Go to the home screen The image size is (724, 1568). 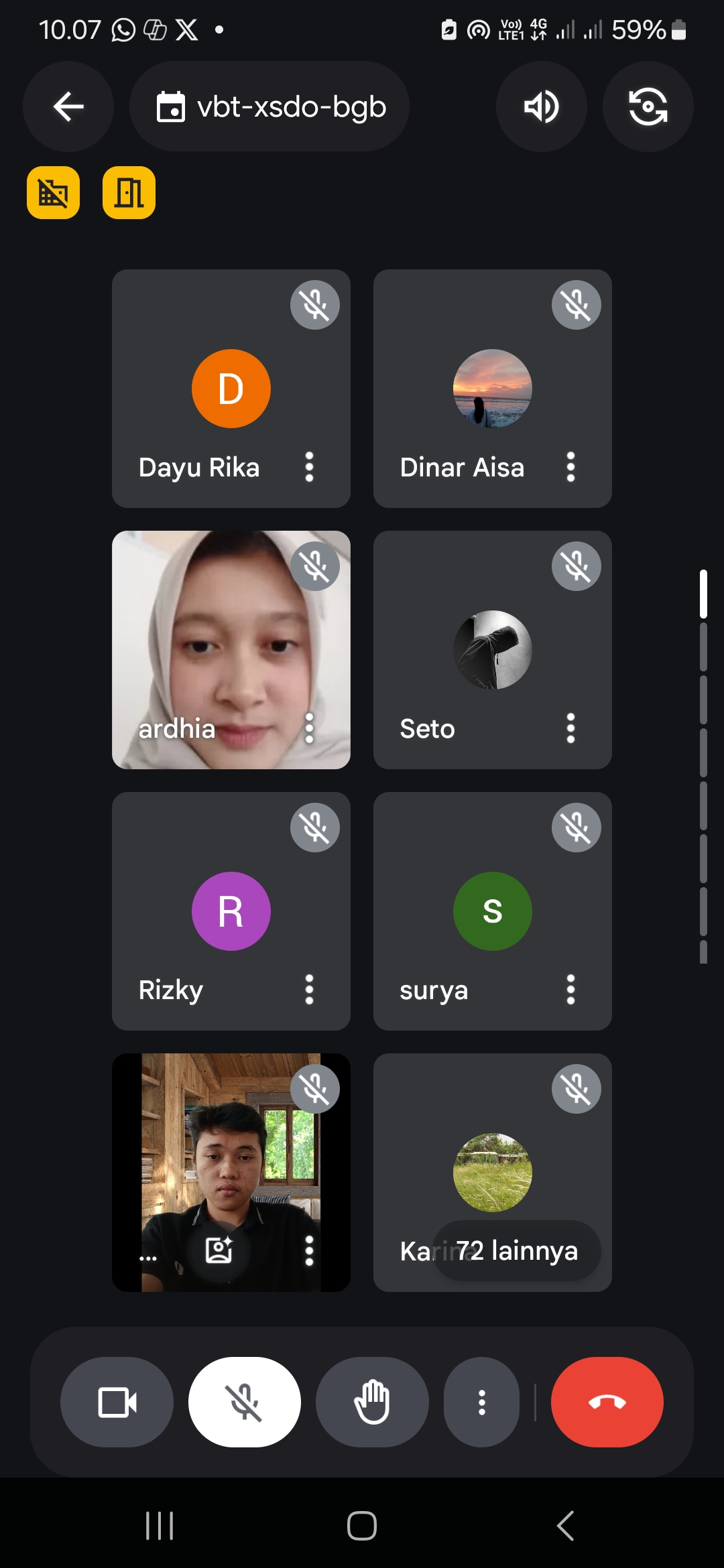coord(362,1526)
